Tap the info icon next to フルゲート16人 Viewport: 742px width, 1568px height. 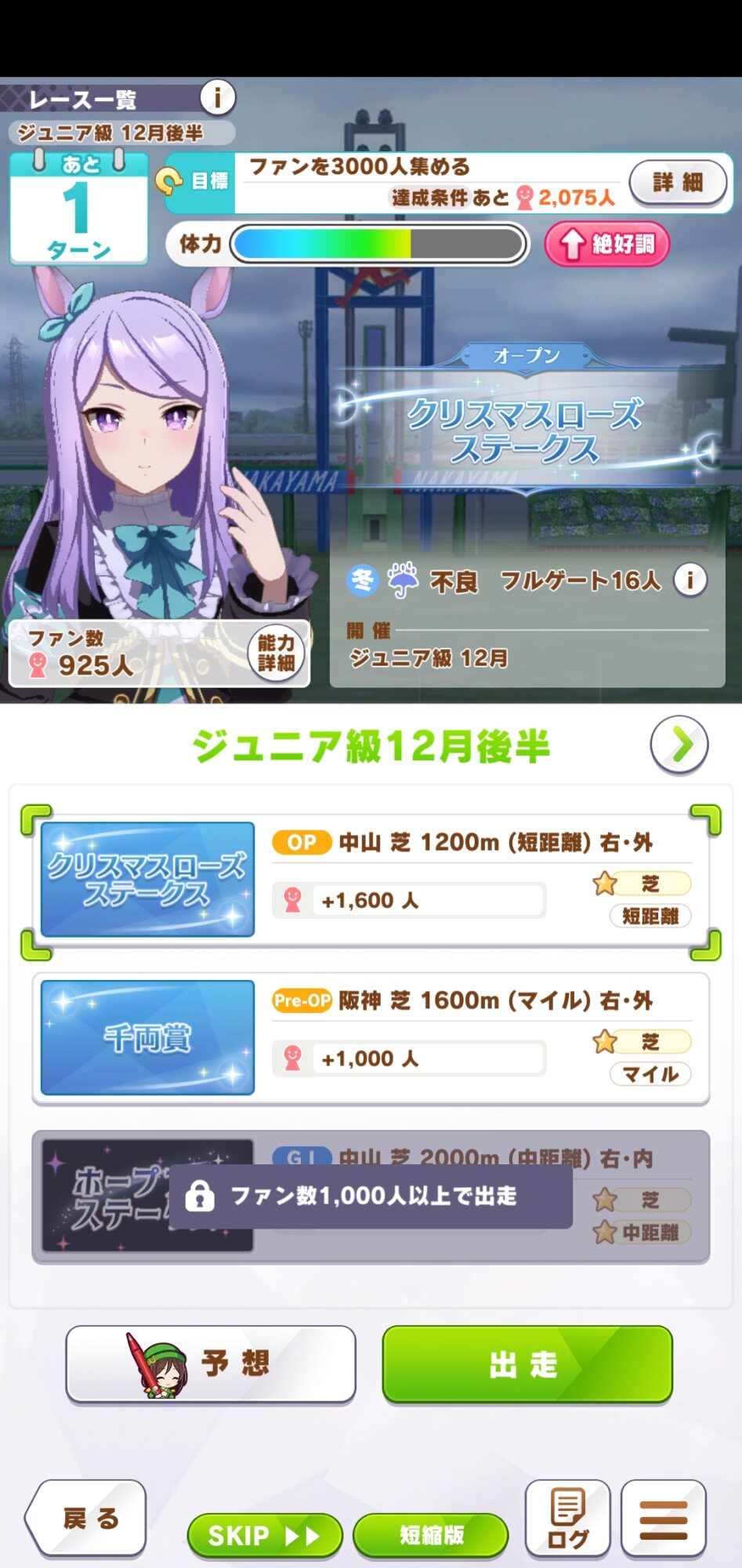point(690,580)
